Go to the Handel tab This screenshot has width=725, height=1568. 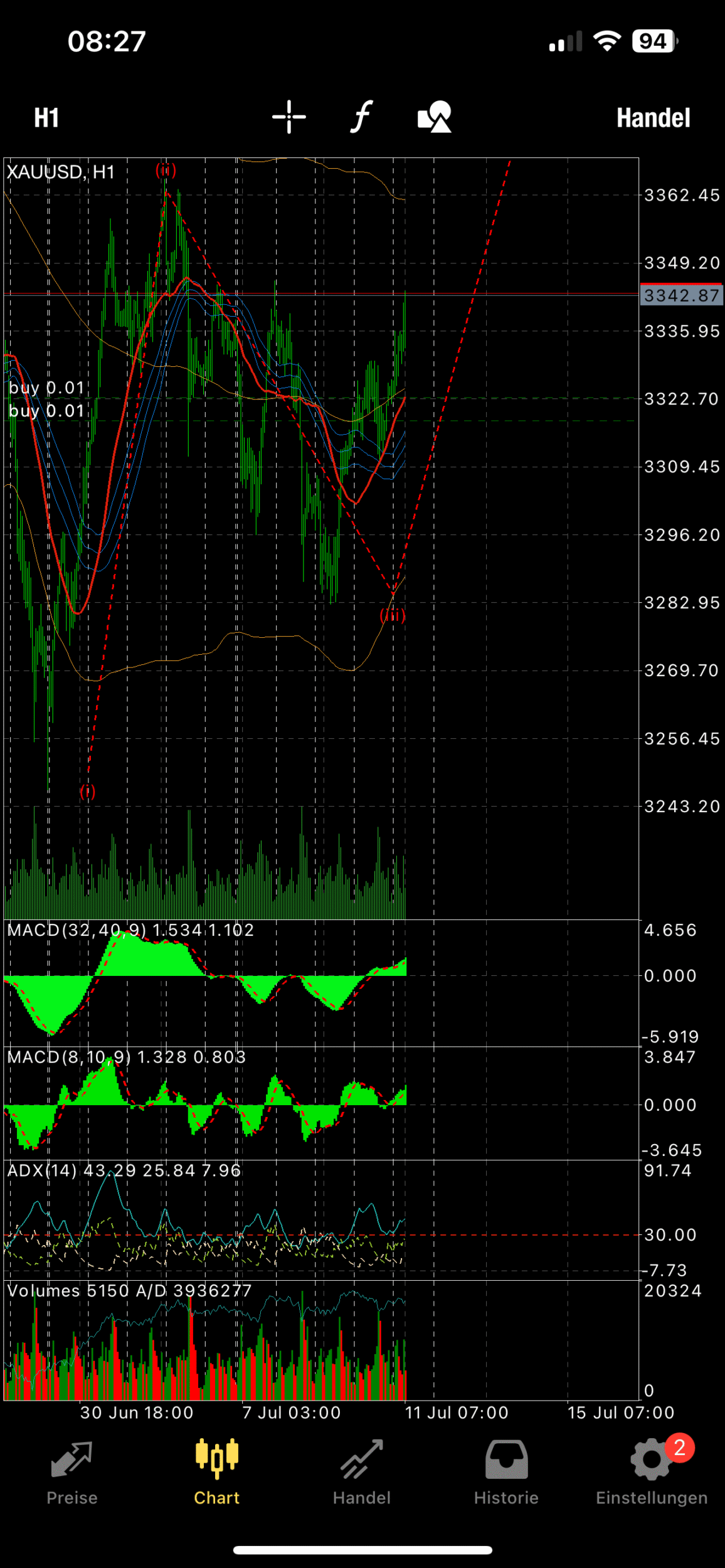pyautogui.click(x=362, y=1472)
